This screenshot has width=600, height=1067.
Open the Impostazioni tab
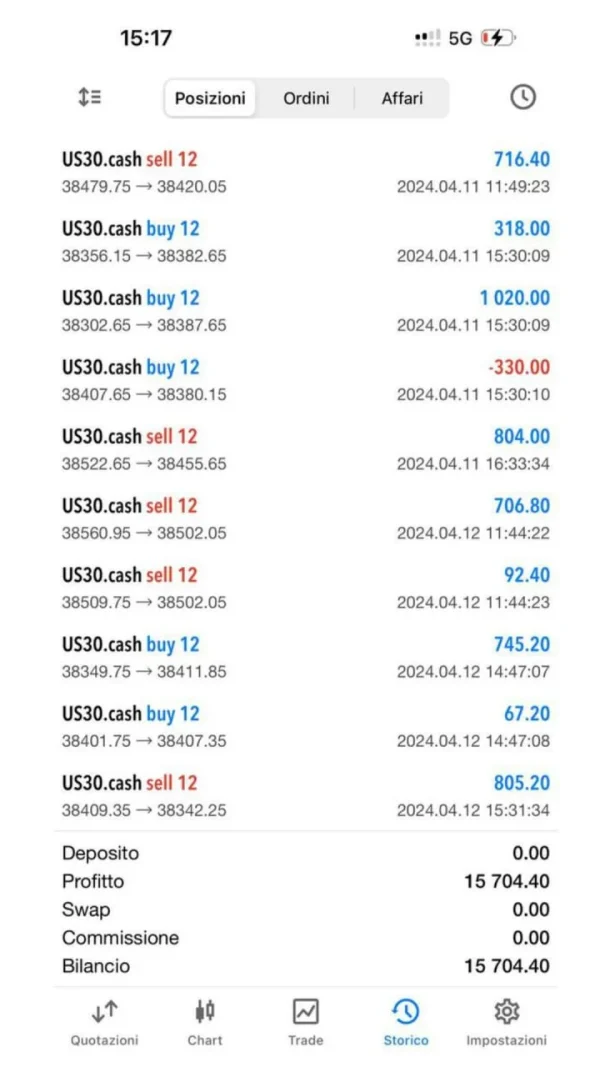506,1023
